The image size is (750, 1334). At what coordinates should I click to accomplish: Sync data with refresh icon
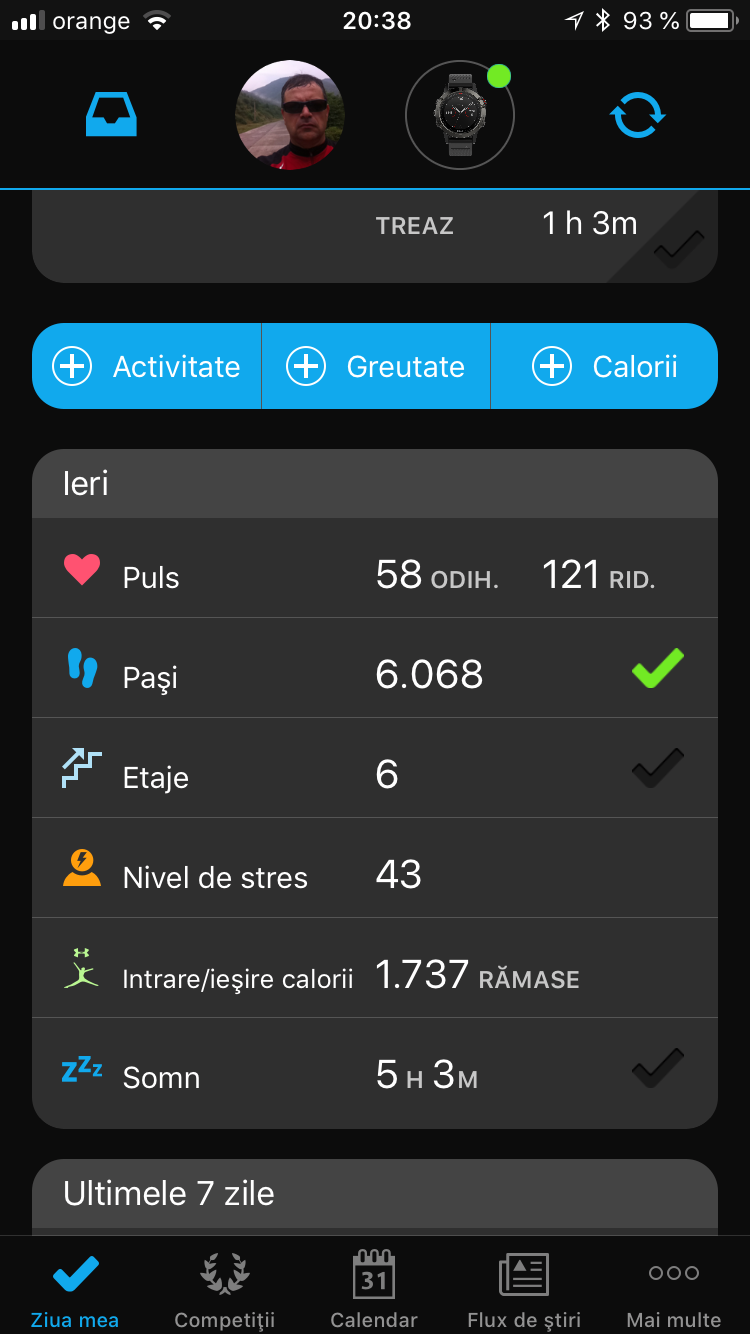pyautogui.click(x=637, y=116)
